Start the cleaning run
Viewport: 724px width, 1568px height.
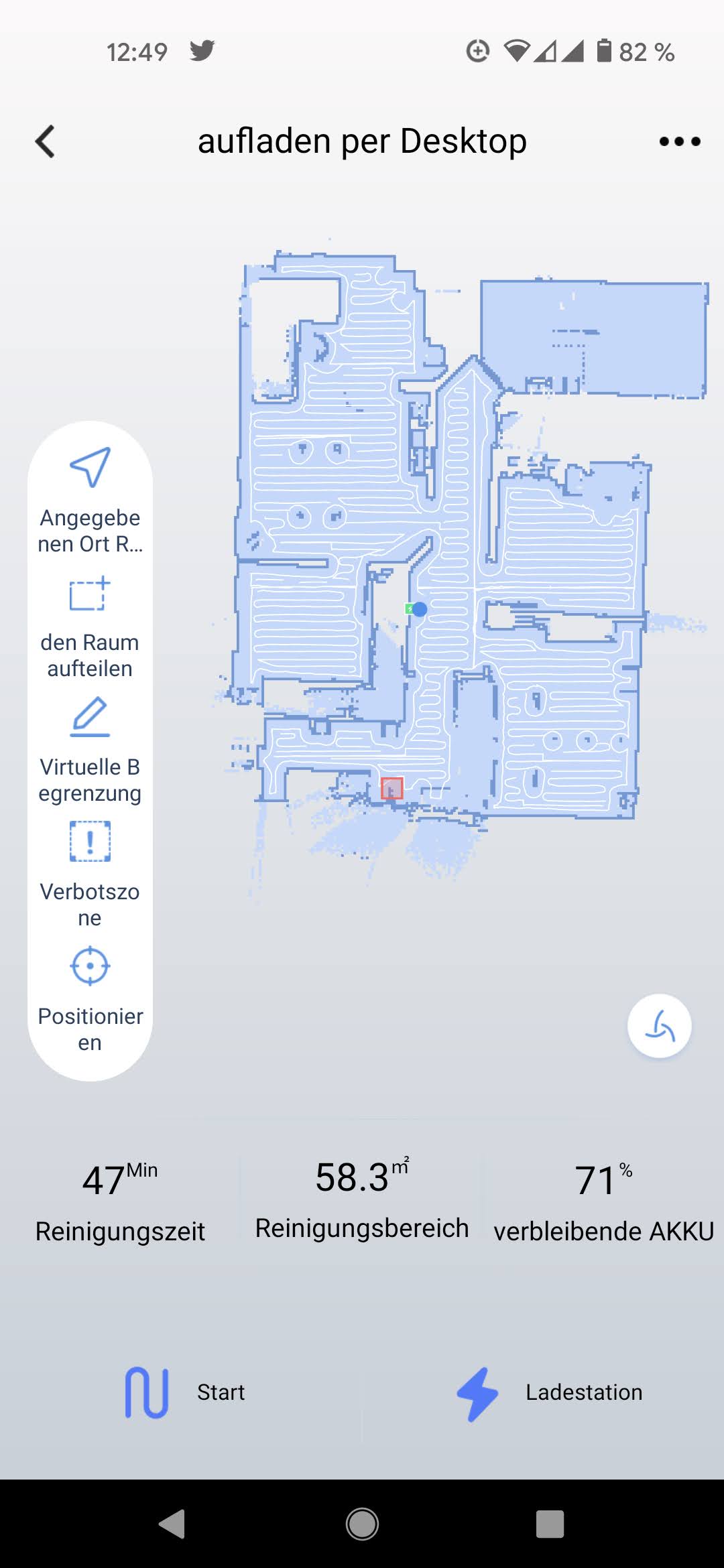[x=184, y=1392]
